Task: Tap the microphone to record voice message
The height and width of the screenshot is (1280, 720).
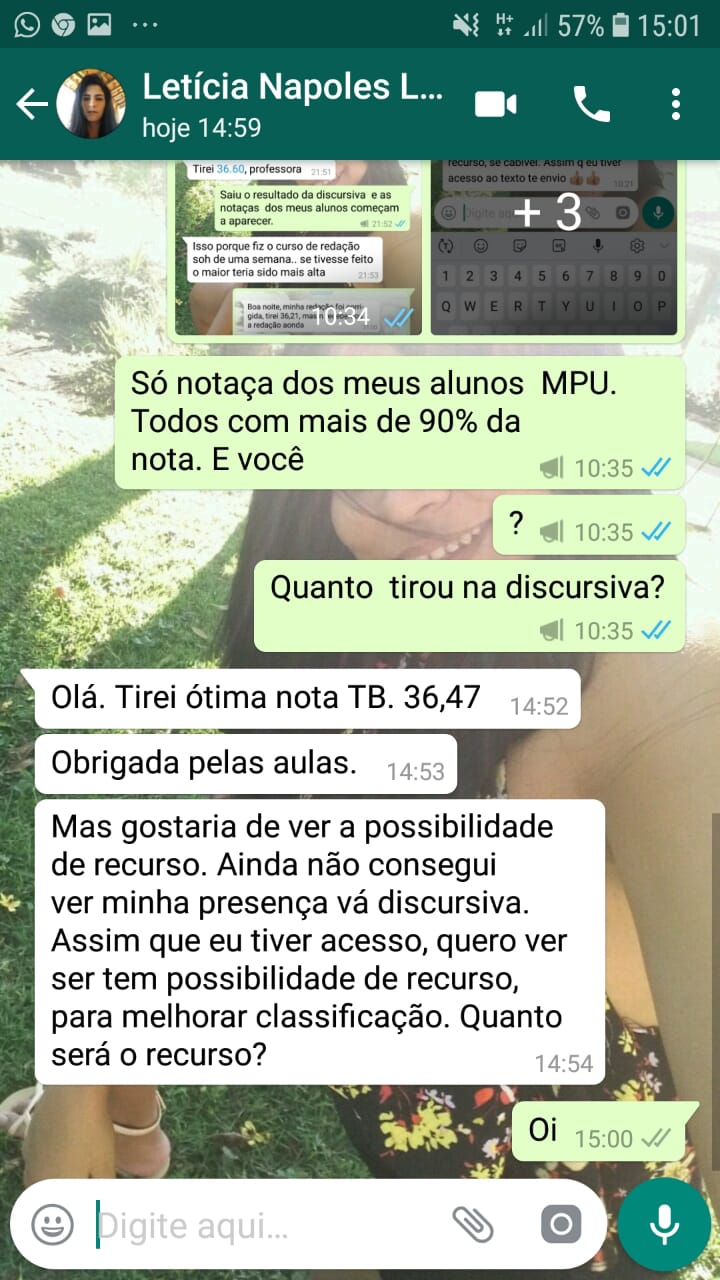Action: [664, 1224]
